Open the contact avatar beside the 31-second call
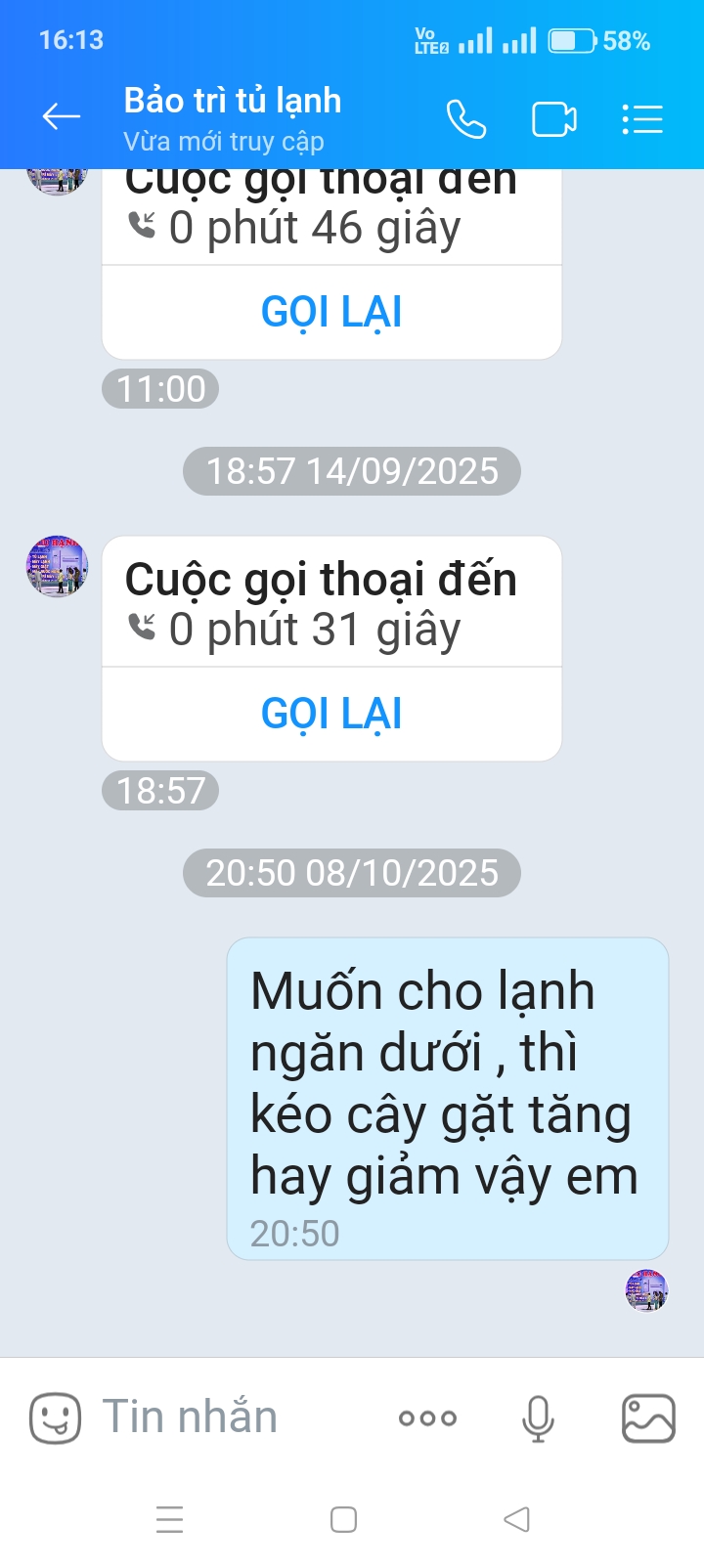The image size is (704, 1568). (58, 567)
